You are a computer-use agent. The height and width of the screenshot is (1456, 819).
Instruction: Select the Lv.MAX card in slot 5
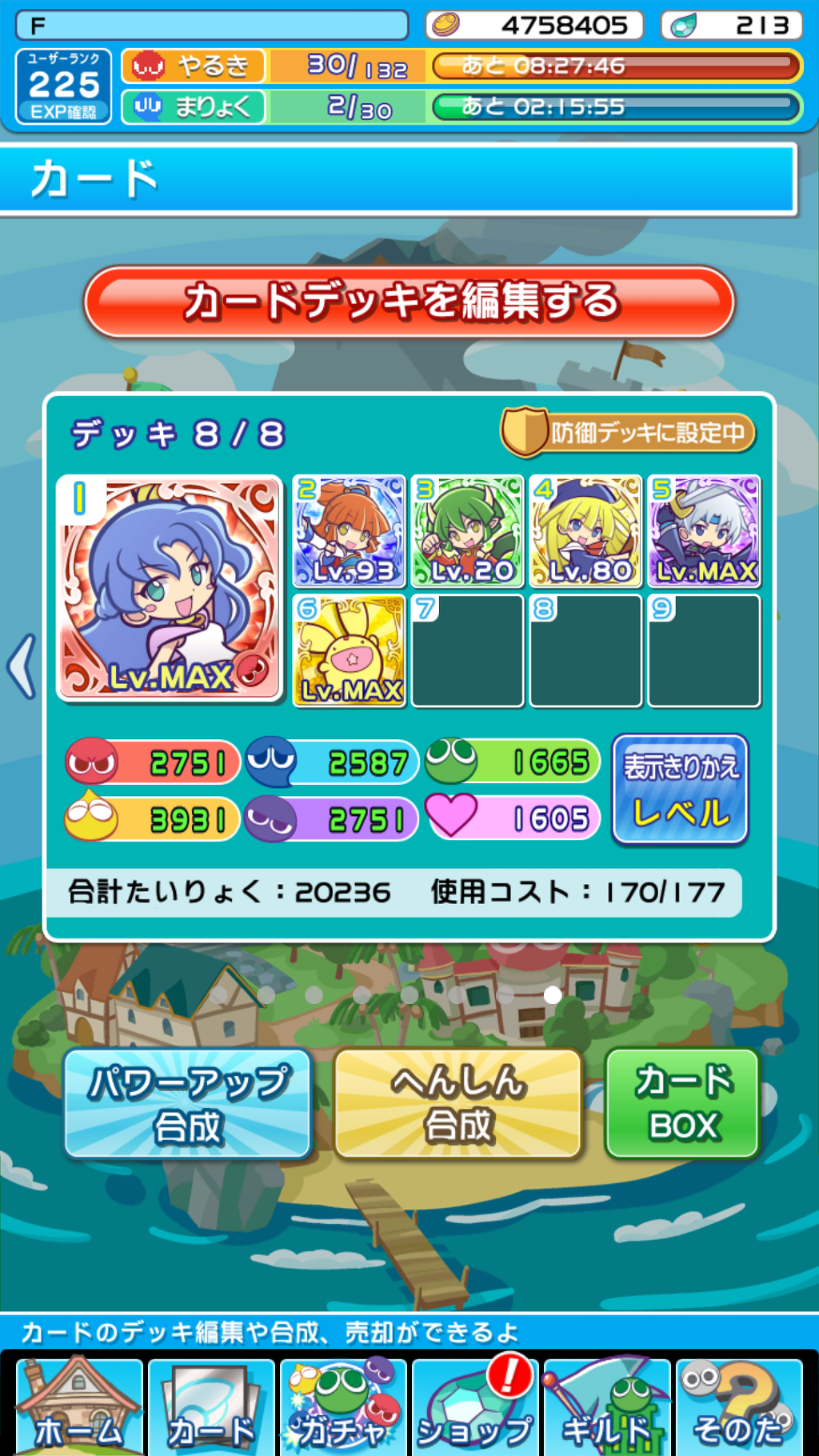704,531
